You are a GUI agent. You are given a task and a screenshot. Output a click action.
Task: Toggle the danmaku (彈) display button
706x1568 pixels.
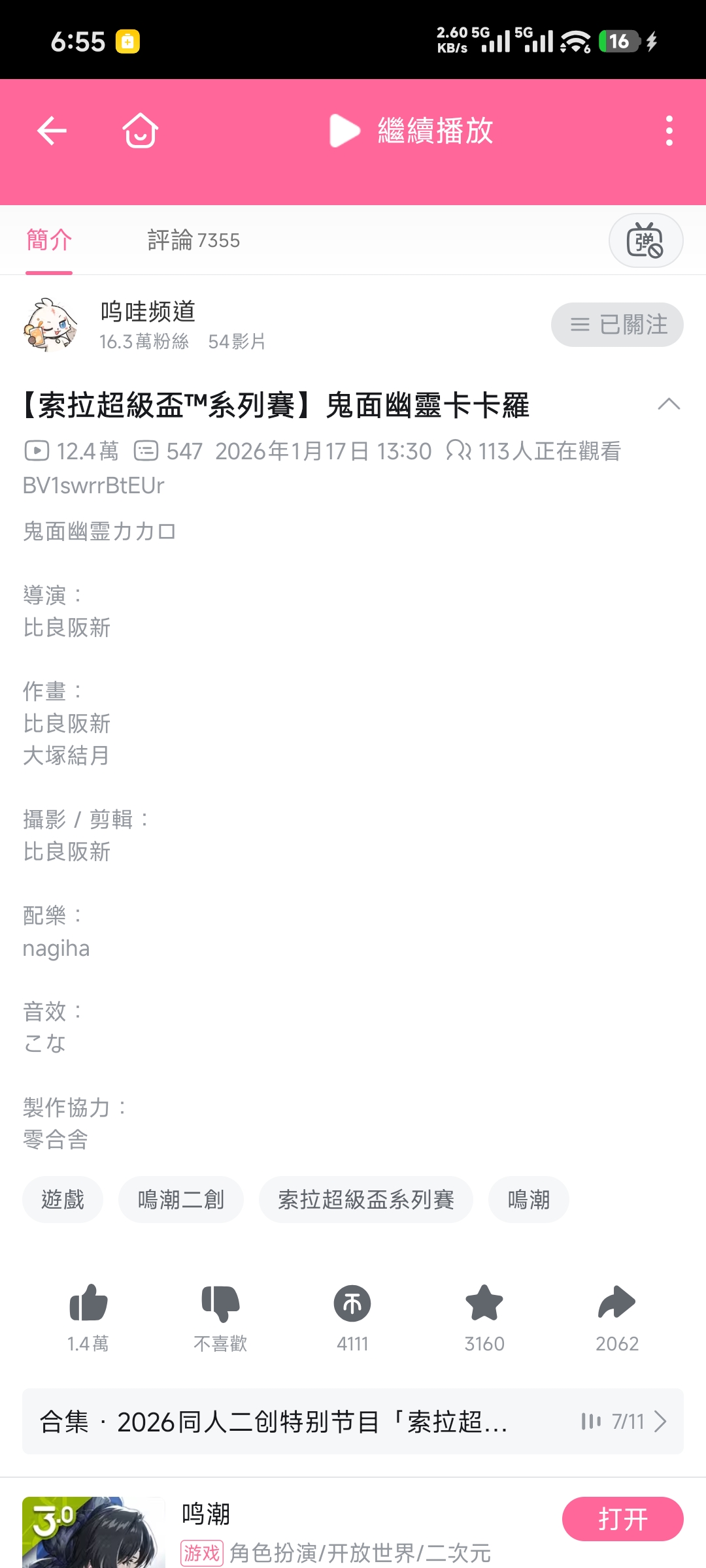coord(645,240)
